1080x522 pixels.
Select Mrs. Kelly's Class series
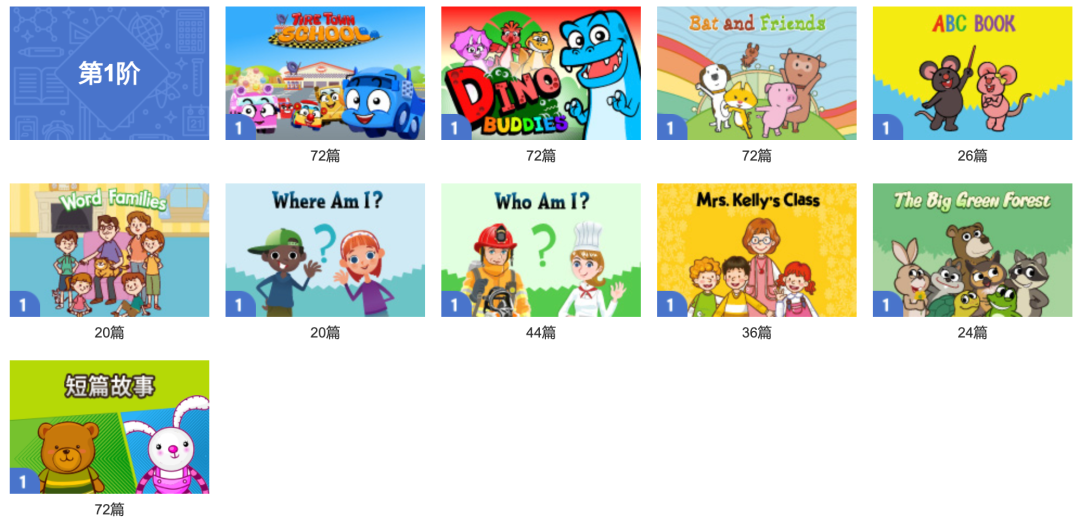756,250
